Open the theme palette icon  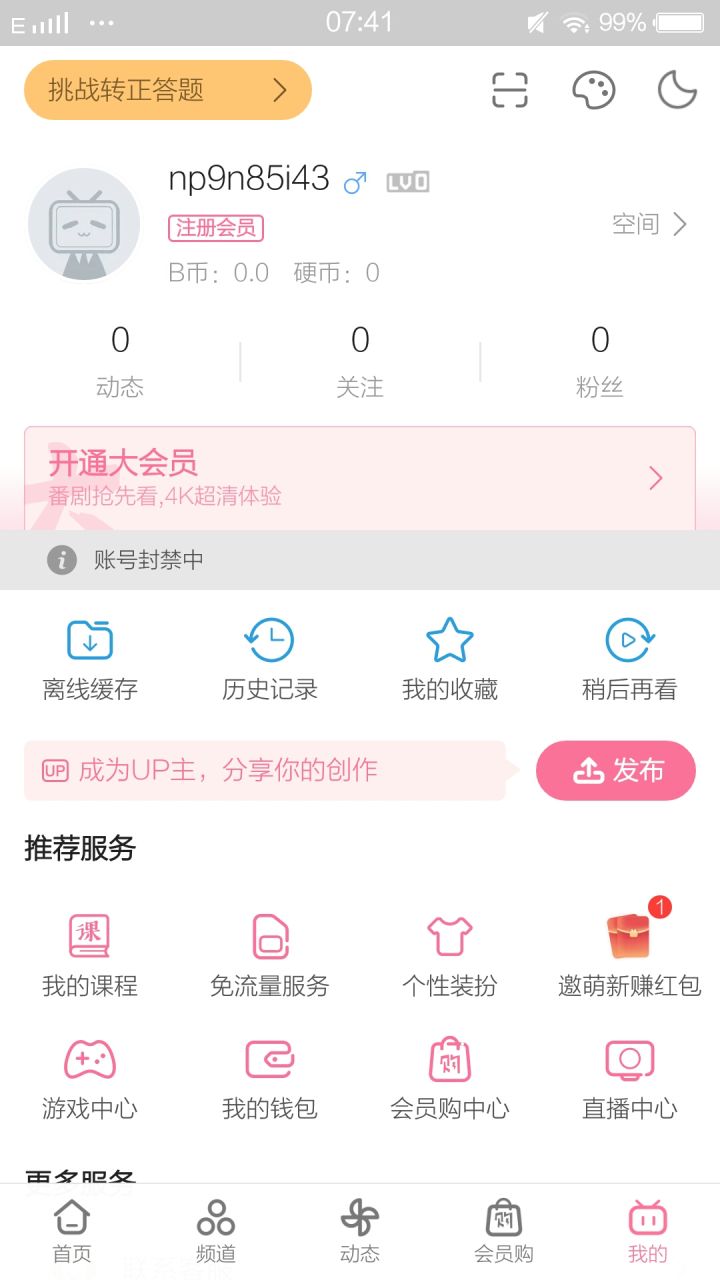[x=593, y=90]
